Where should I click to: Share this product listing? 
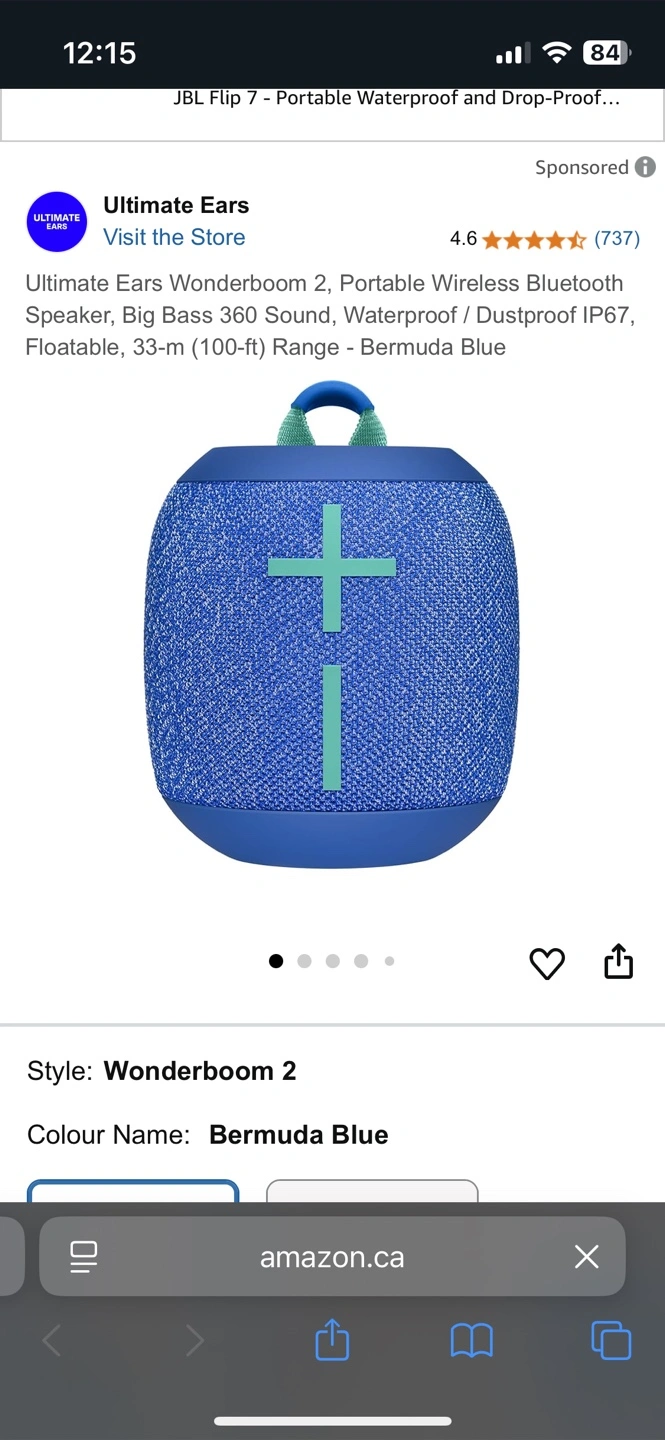(x=619, y=961)
